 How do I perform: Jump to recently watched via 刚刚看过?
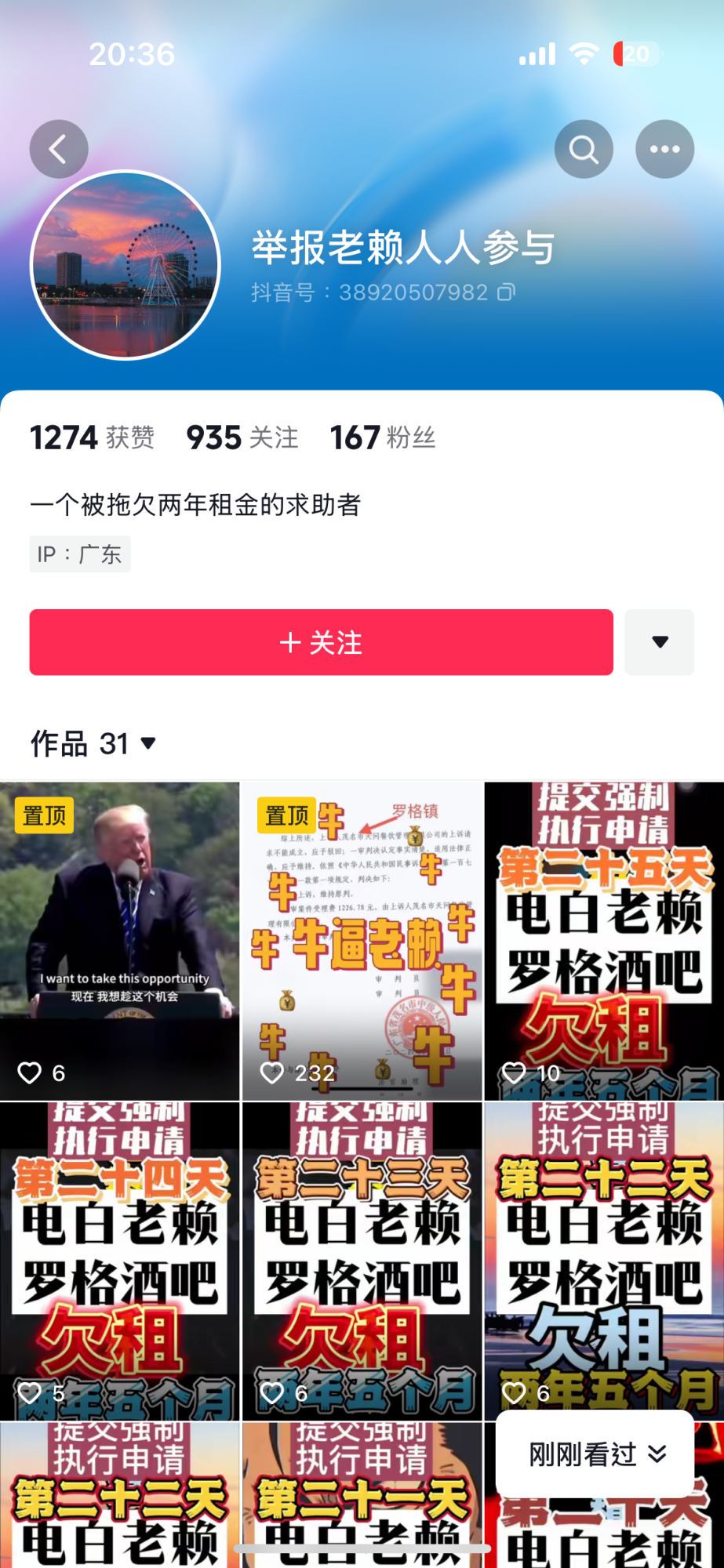click(x=596, y=1455)
